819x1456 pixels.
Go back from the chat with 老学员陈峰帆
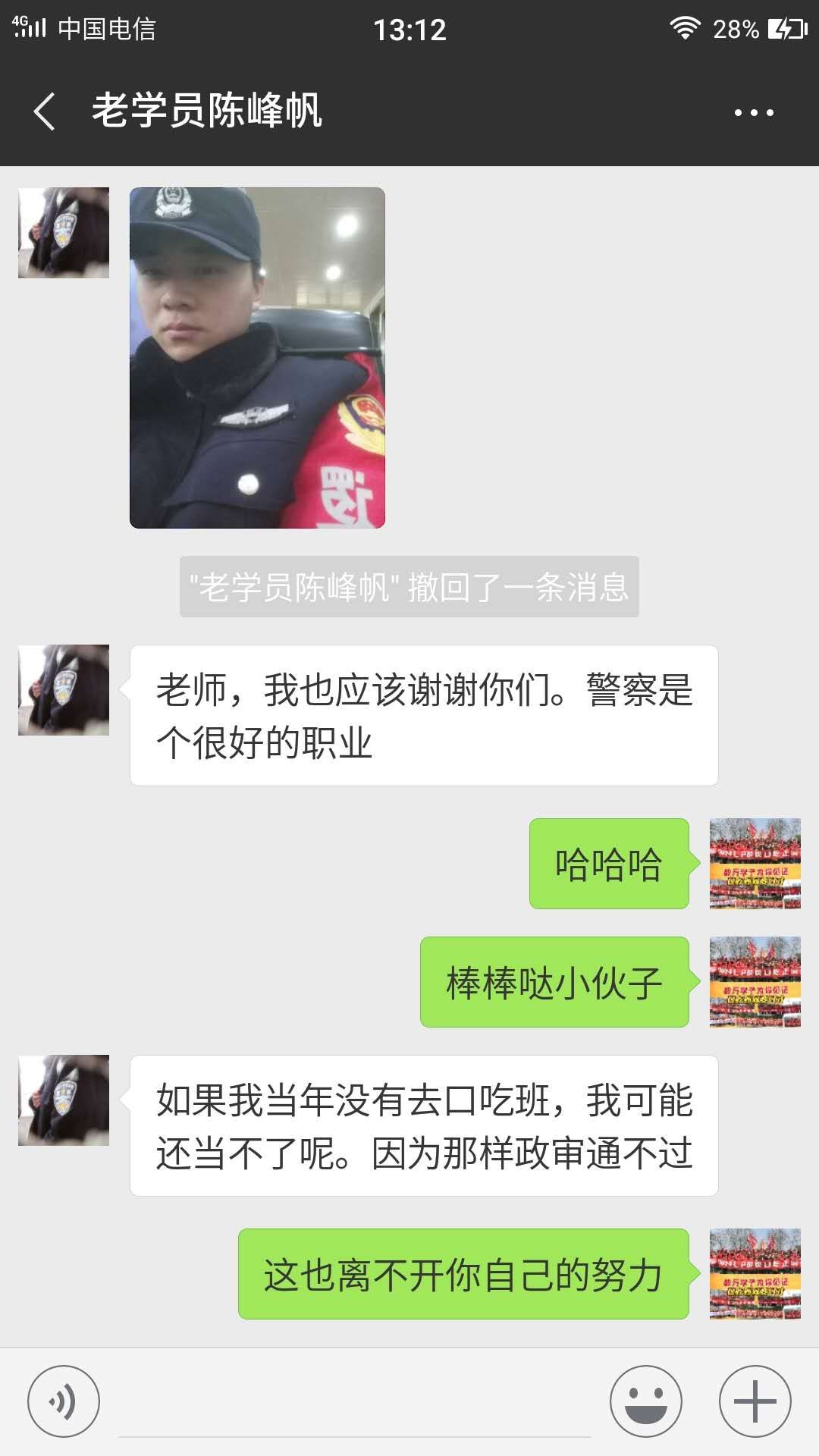pos(45,111)
